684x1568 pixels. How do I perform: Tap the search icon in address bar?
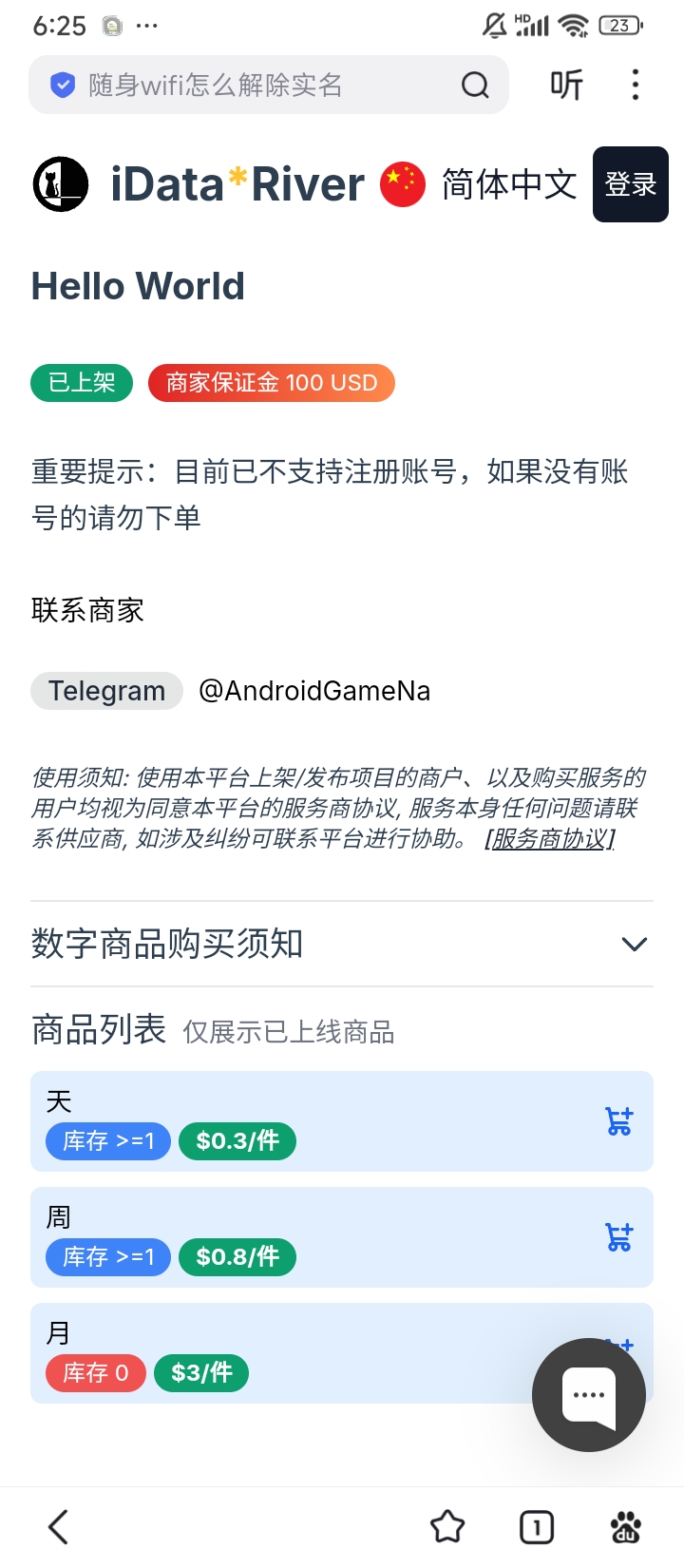(x=475, y=86)
